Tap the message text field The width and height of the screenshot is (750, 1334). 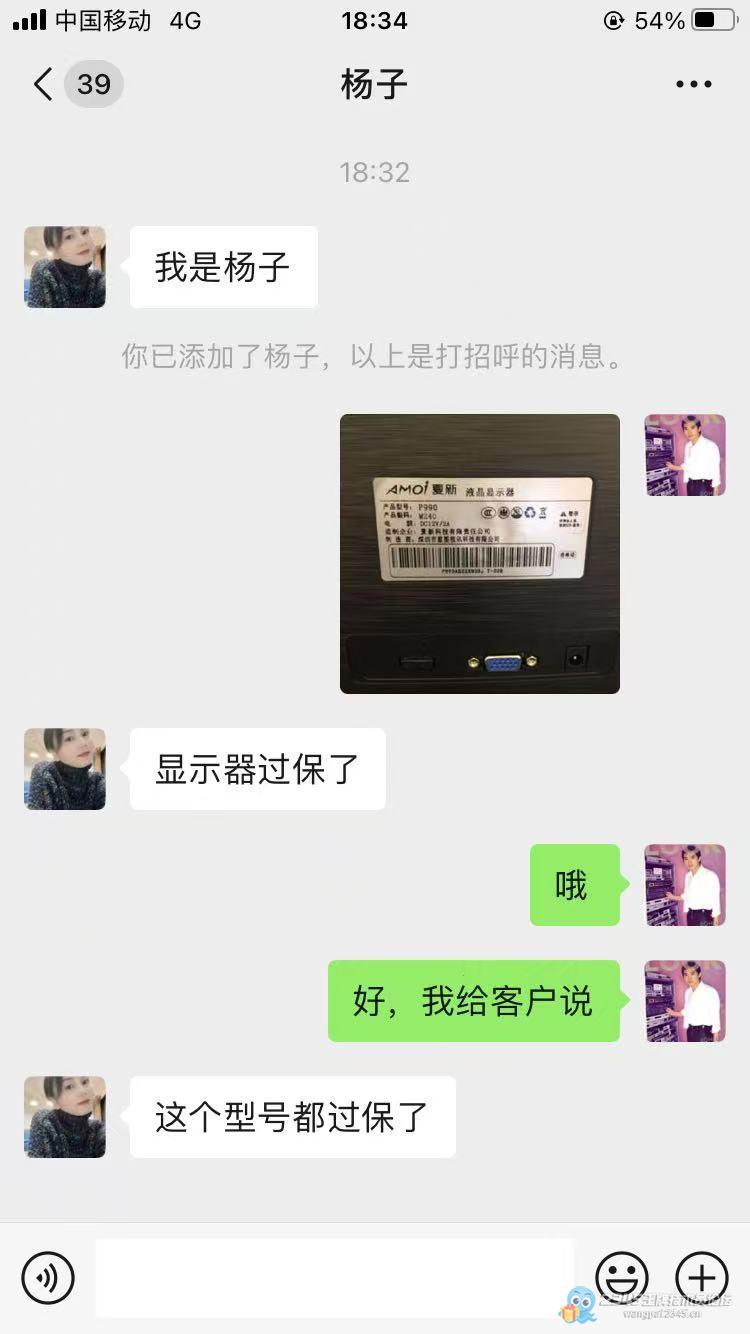pos(334,1277)
